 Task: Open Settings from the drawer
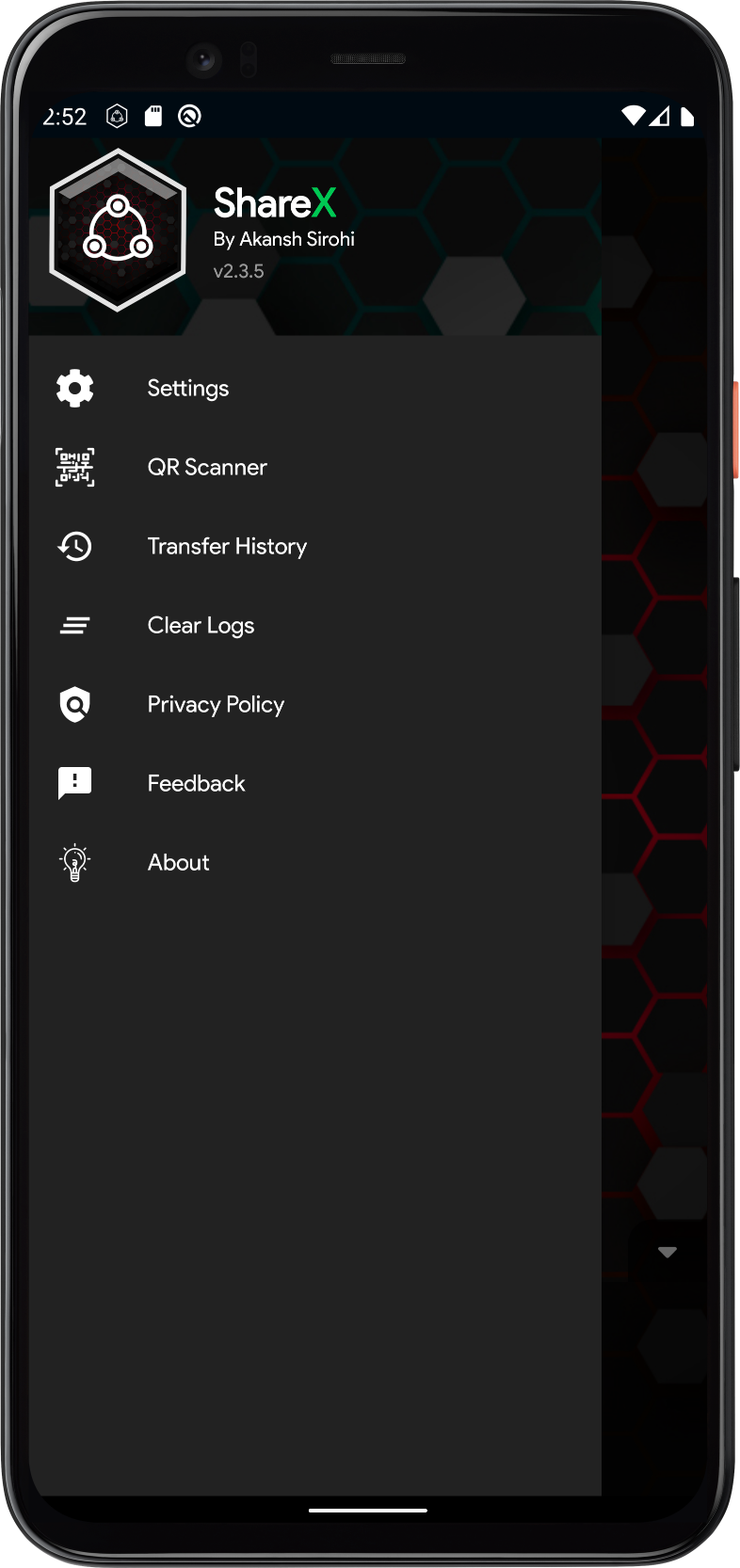[188, 389]
